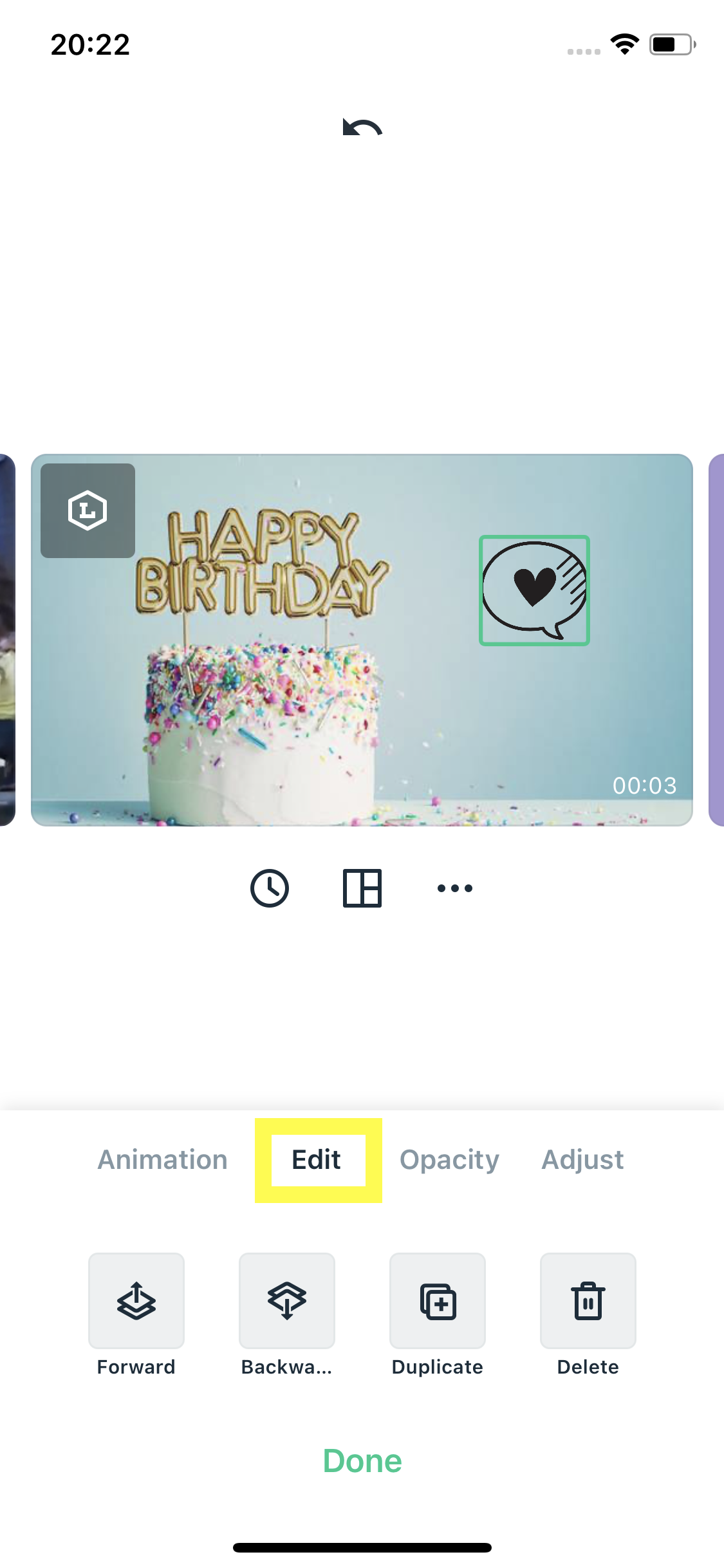Open the logo watermark badge
The width and height of the screenshot is (724, 1568).
[x=88, y=510]
